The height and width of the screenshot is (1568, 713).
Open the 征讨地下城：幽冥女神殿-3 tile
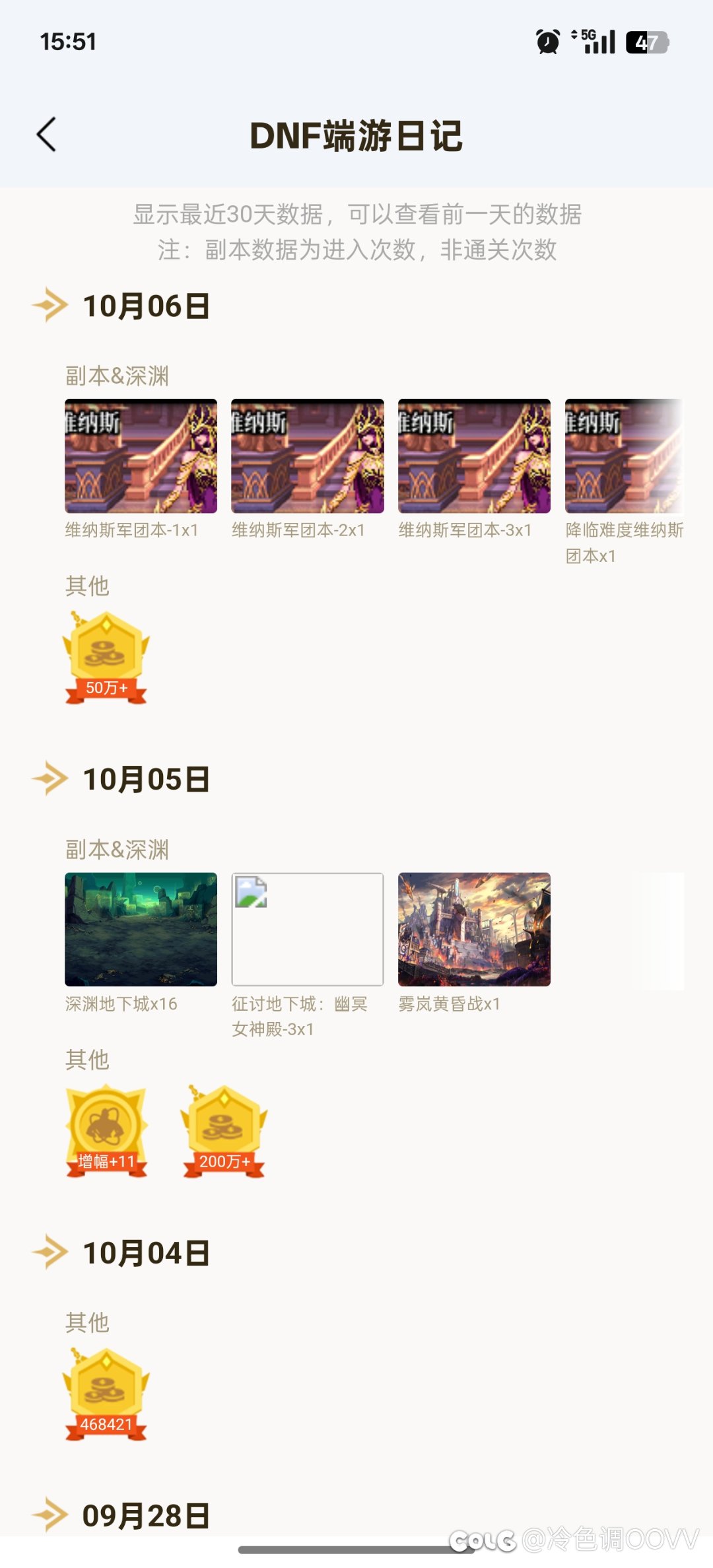coord(307,930)
